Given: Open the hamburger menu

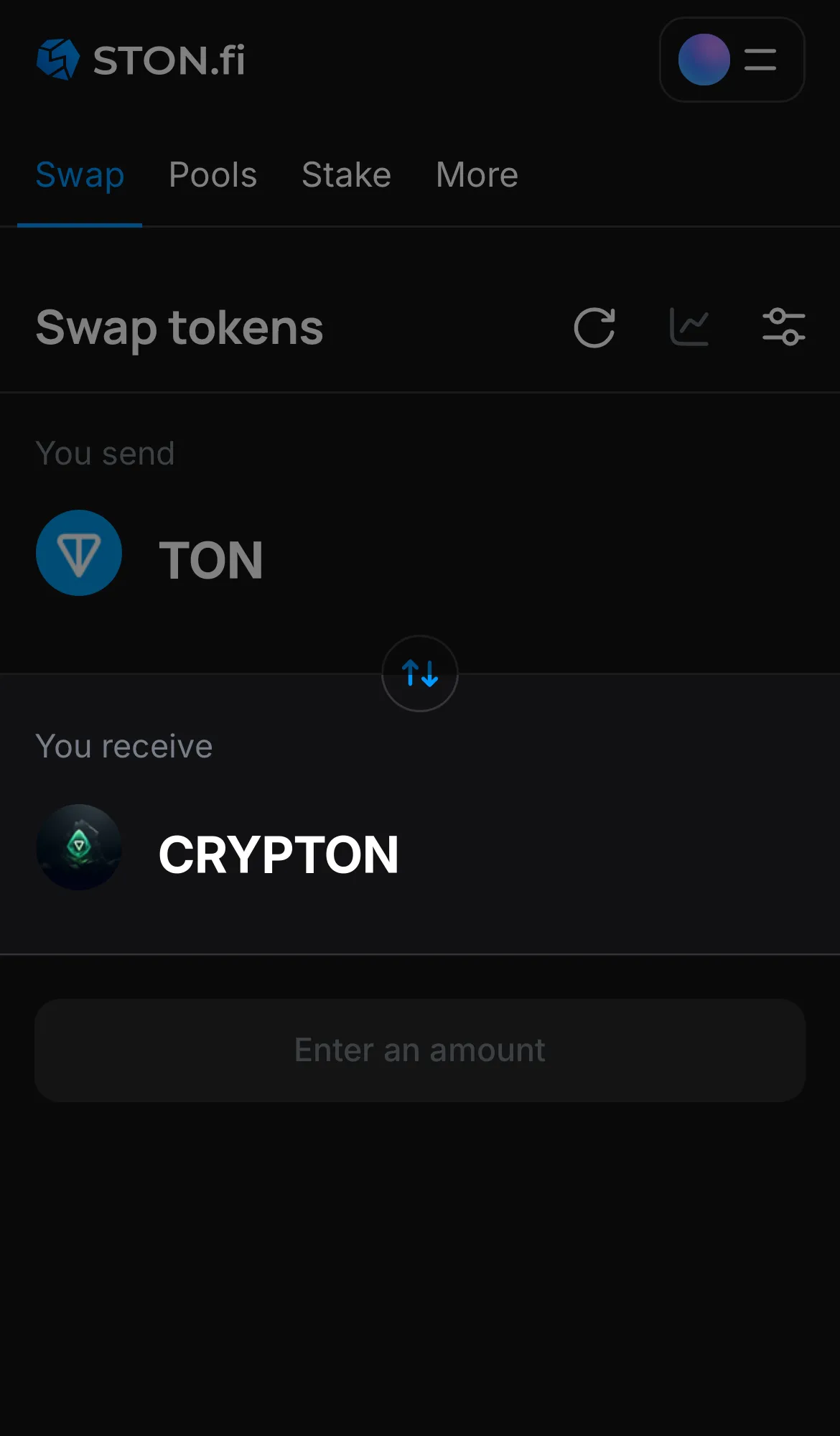Looking at the screenshot, I should (760, 60).
